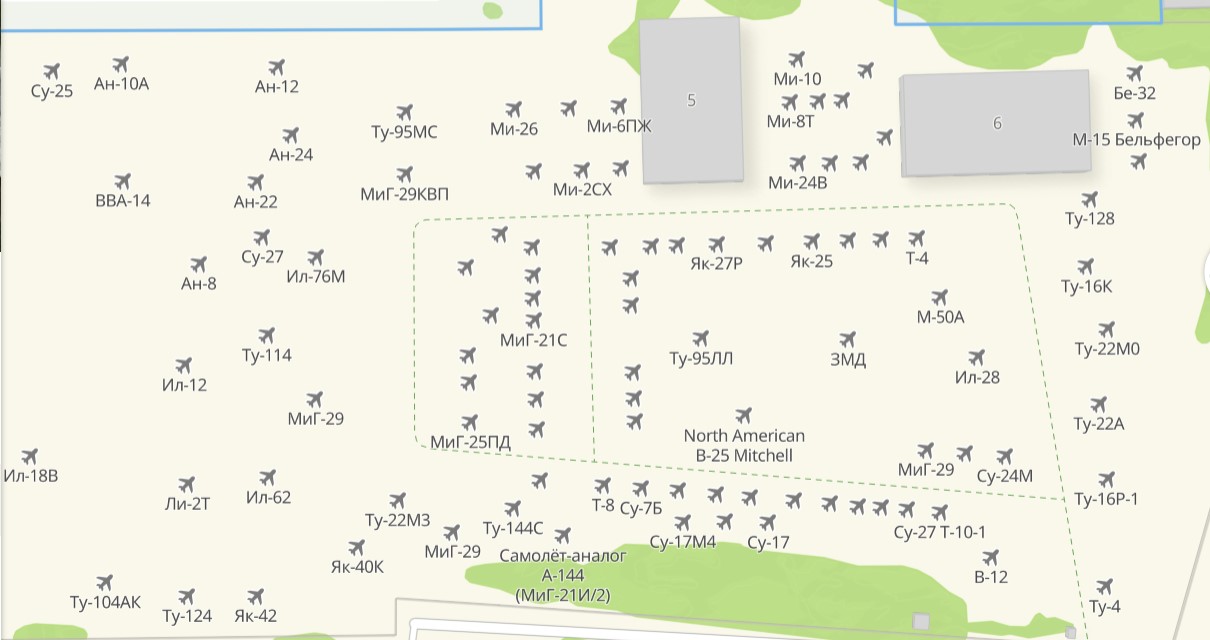Select the Ту-4 map marker
Image resolution: width=1210 pixels, height=640 pixels.
click(x=1104, y=586)
